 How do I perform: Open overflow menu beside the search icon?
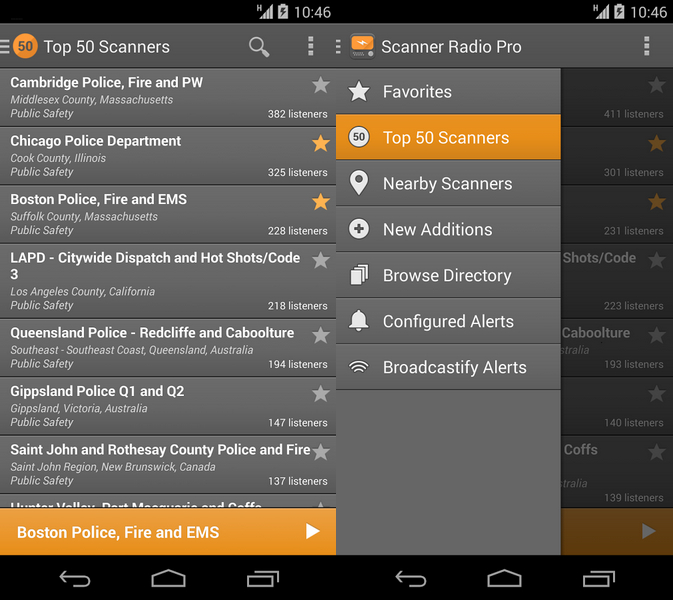pyautogui.click(x=311, y=47)
